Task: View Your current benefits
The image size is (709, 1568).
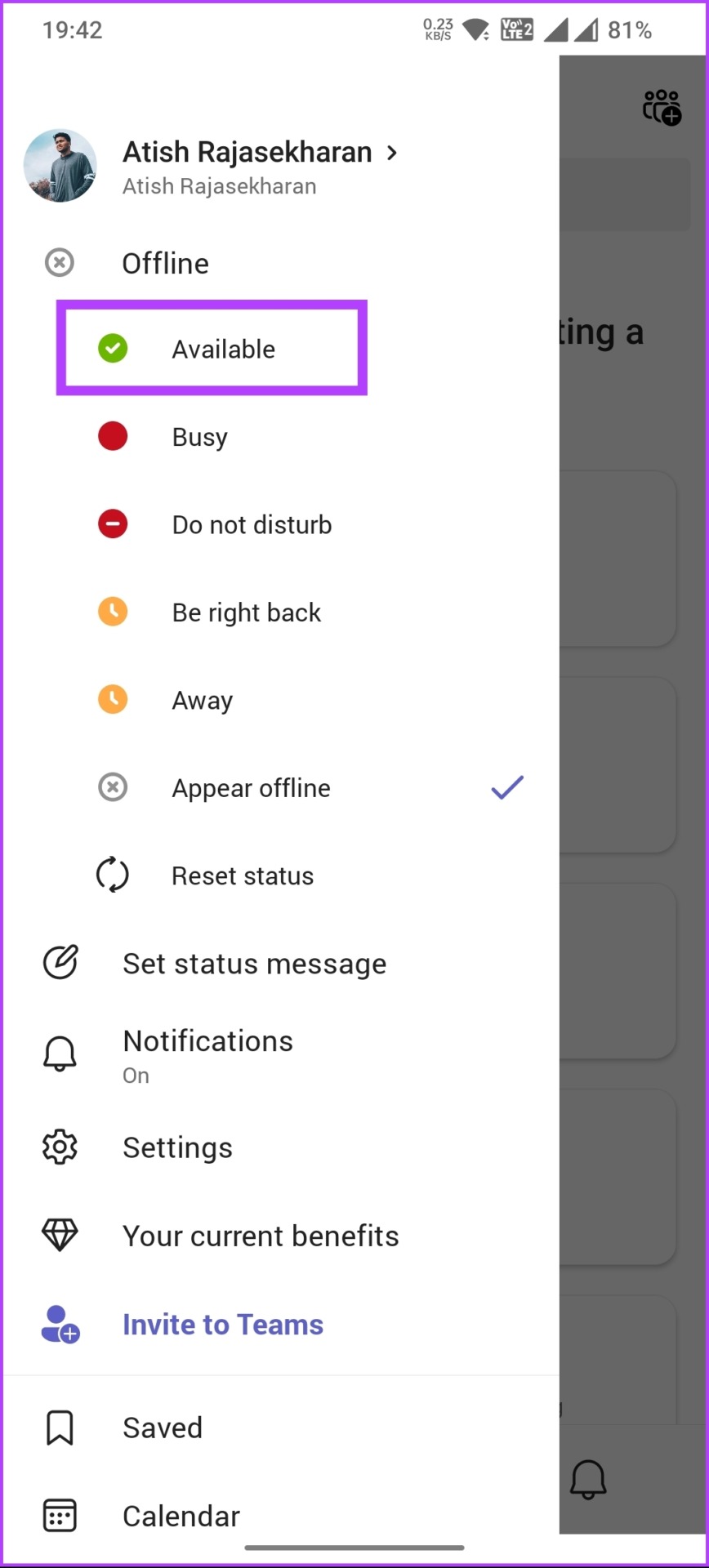Action: click(x=279, y=1236)
